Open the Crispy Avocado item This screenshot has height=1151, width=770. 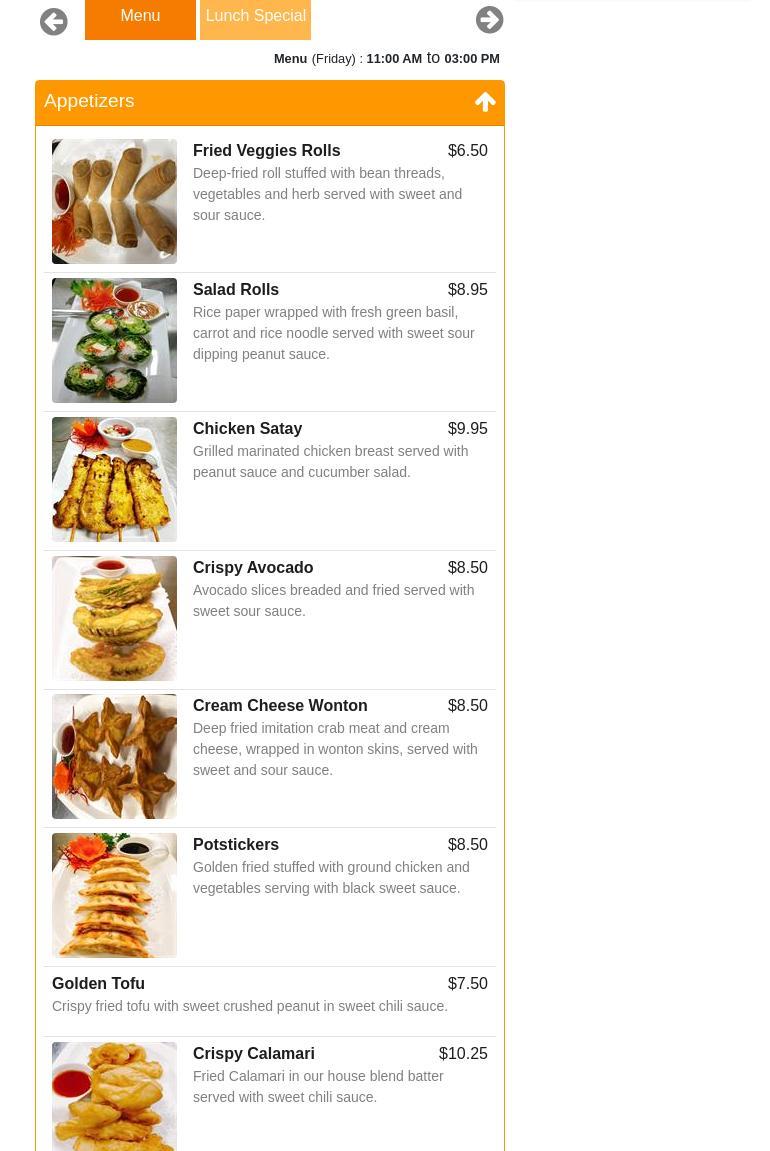click(x=252, y=568)
